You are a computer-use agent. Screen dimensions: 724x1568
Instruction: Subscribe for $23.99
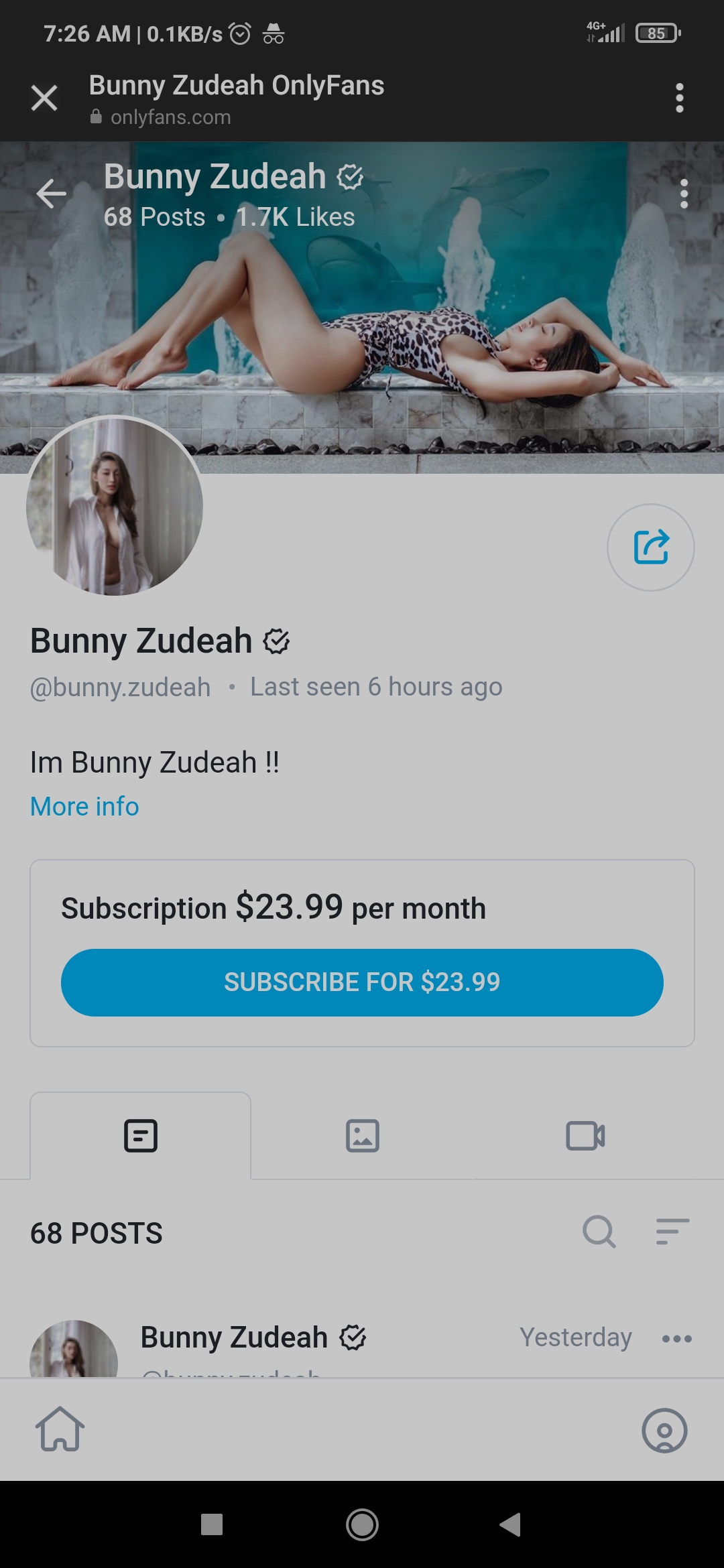(x=362, y=982)
